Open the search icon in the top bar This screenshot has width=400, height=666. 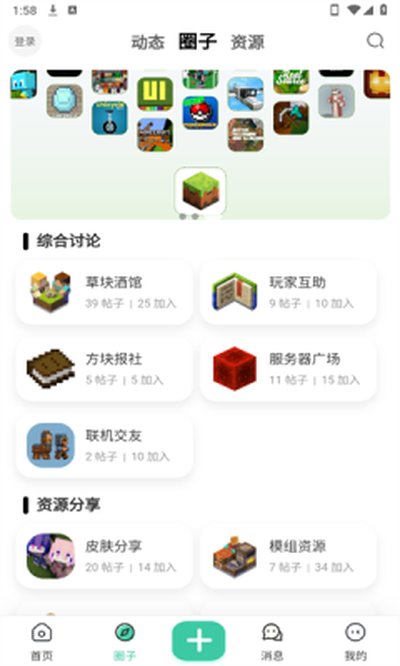375,41
